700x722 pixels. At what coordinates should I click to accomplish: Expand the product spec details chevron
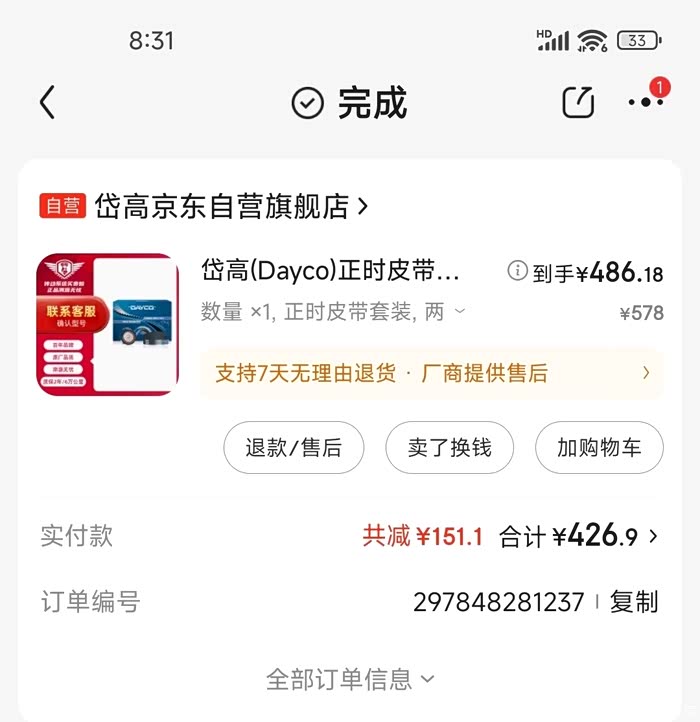[x=460, y=312]
